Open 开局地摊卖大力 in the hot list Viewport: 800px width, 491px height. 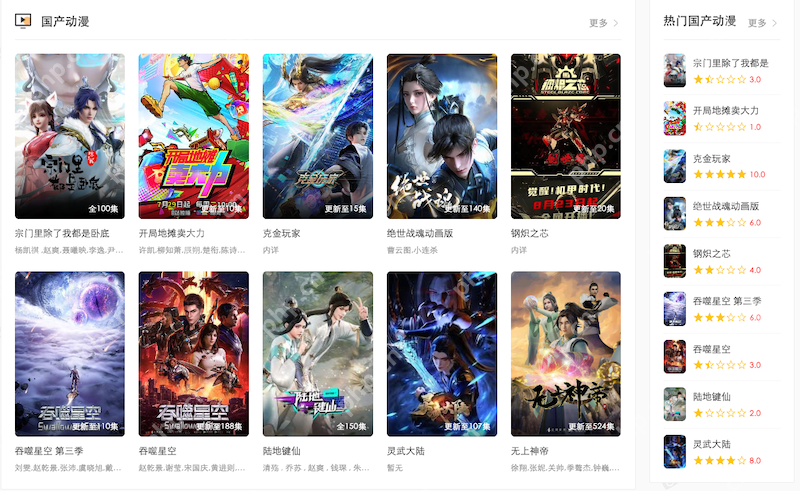point(726,110)
